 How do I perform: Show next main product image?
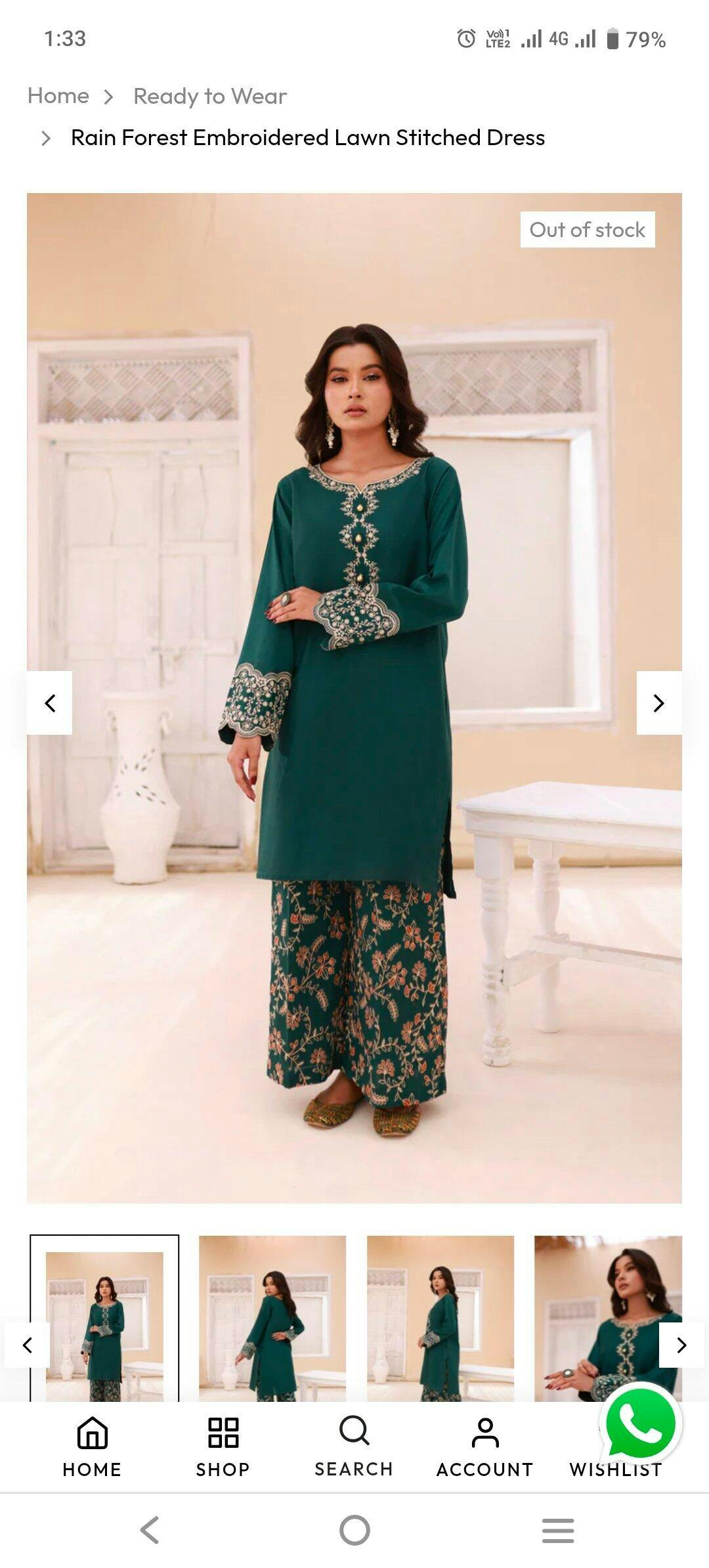tap(658, 703)
